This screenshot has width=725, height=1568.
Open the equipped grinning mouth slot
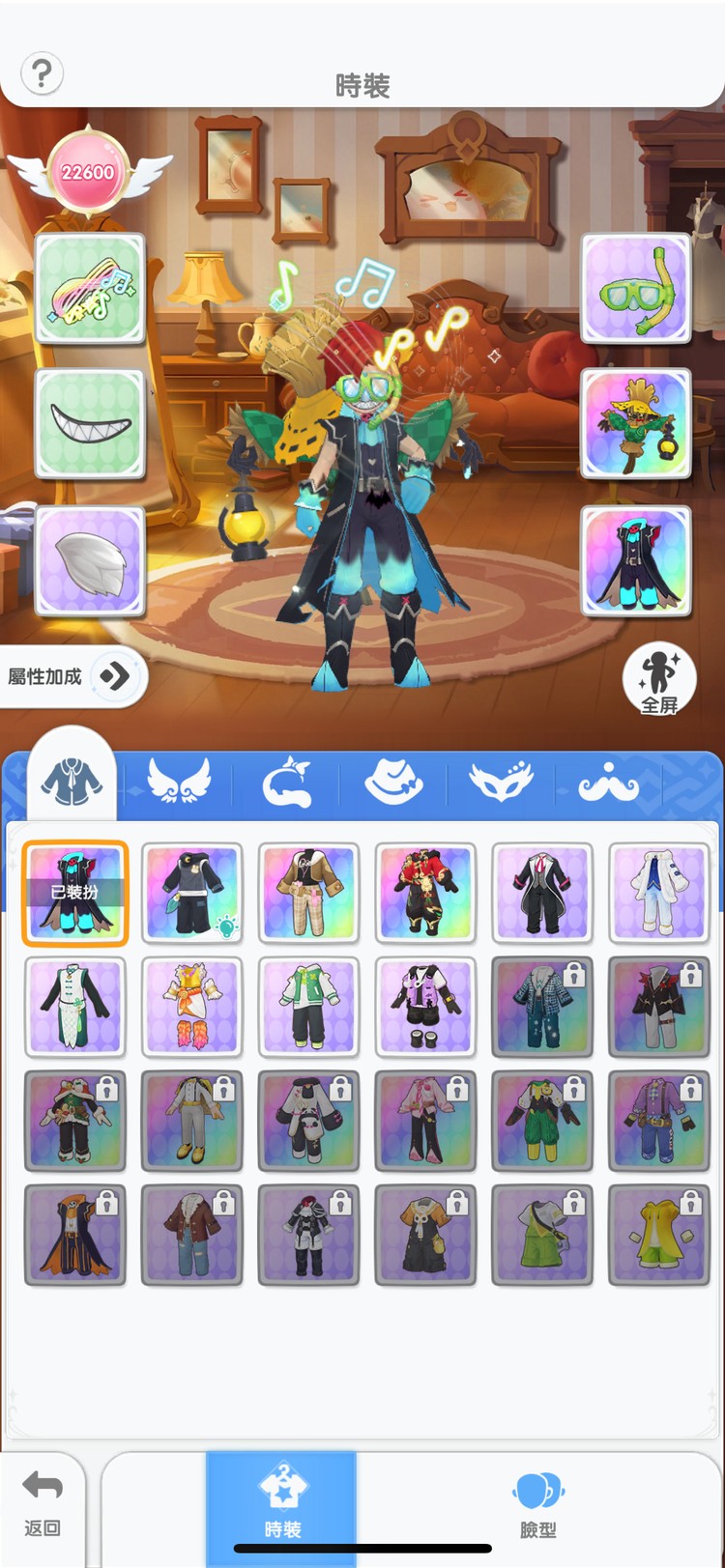tap(90, 424)
